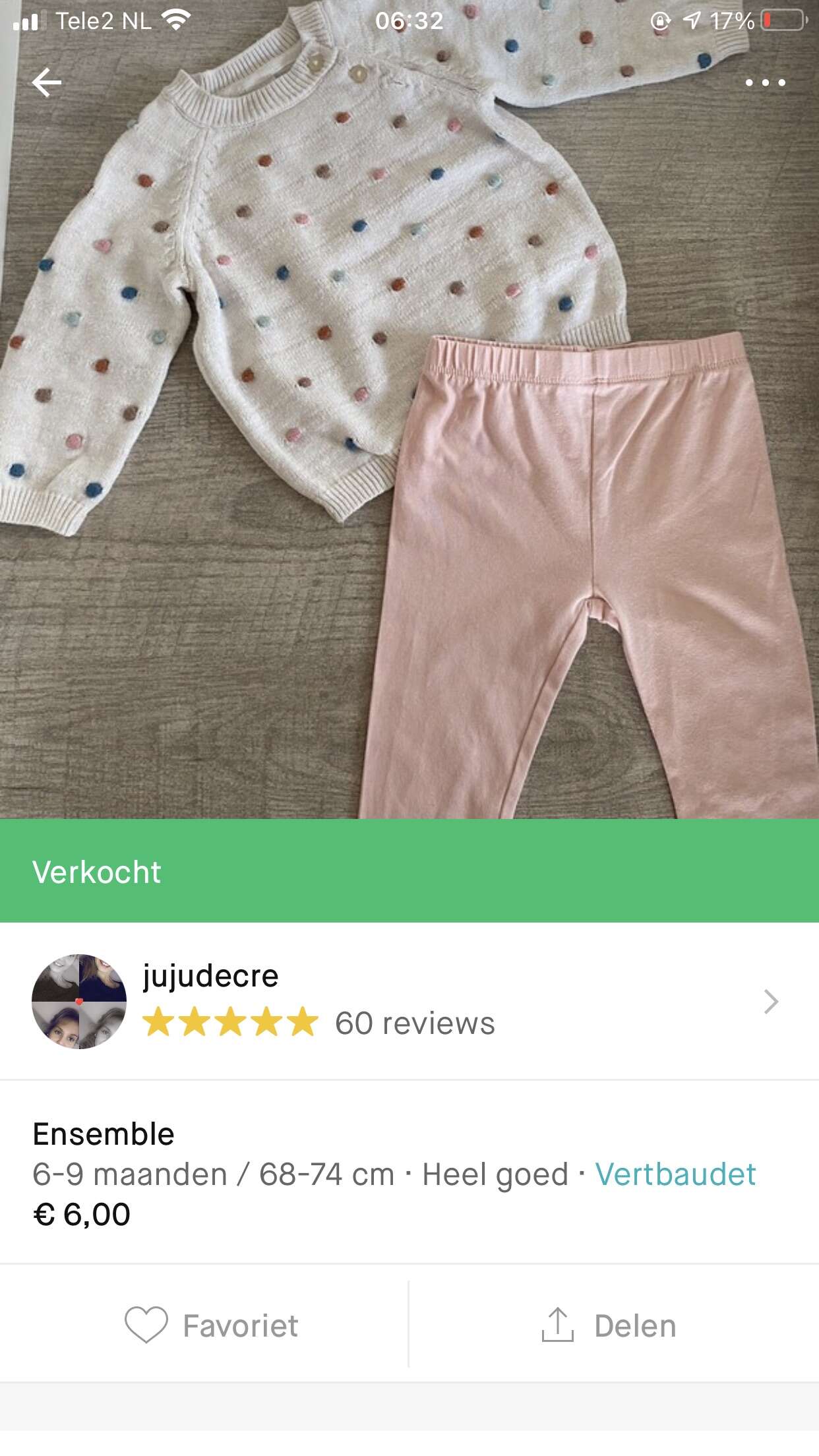Share the listing via Delen

pos(609,1325)
